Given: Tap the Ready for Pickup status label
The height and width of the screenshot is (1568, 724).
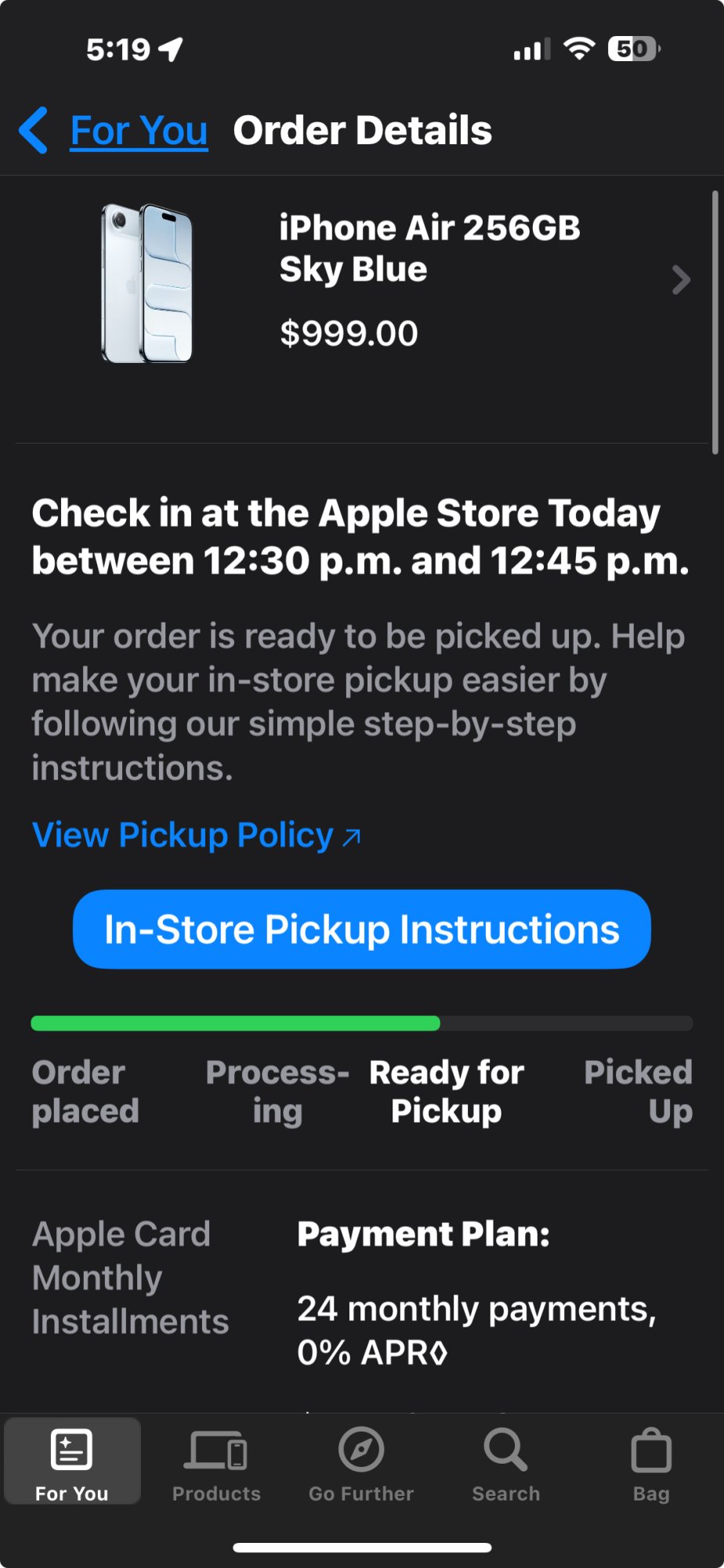Looking at the screenshot, I should pos(446,1091).
